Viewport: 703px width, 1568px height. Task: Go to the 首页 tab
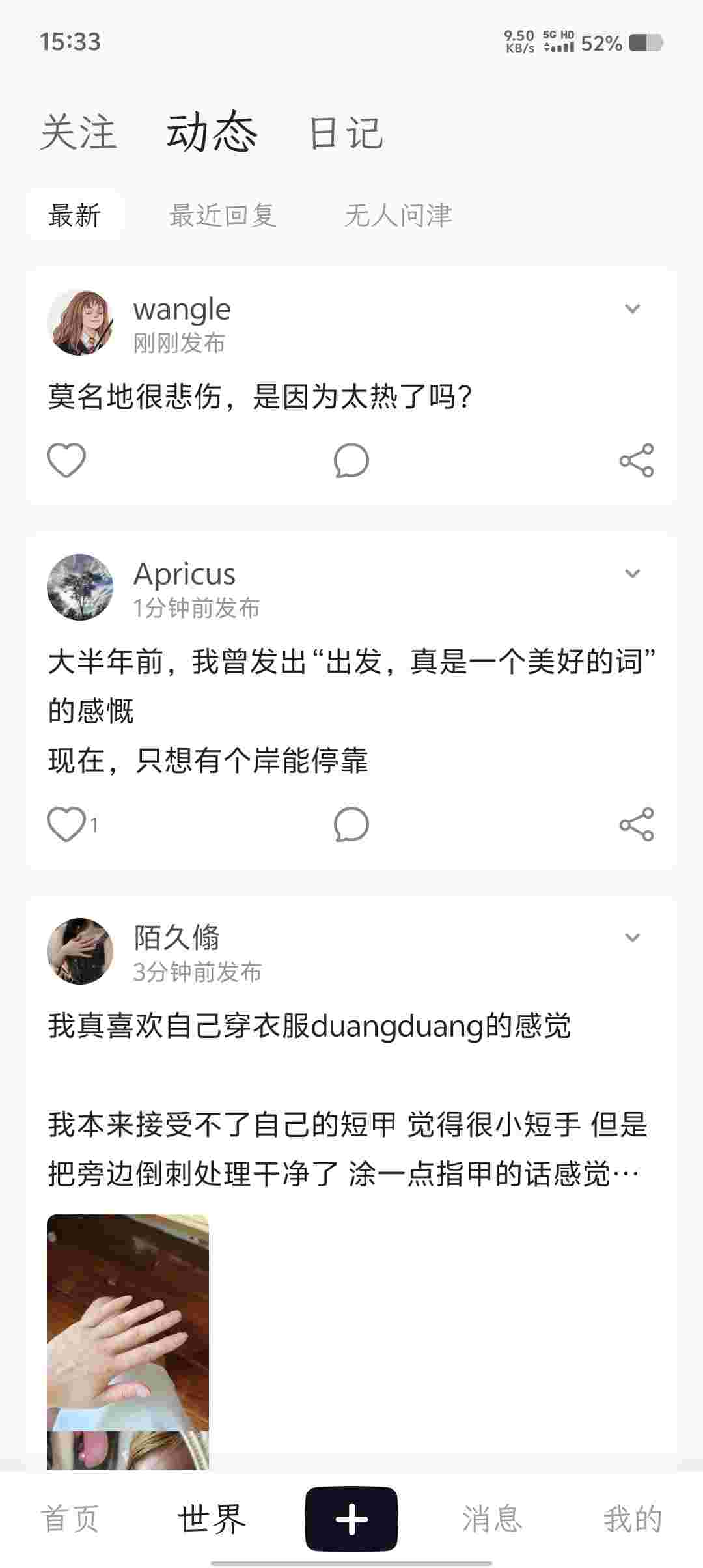70,1519
